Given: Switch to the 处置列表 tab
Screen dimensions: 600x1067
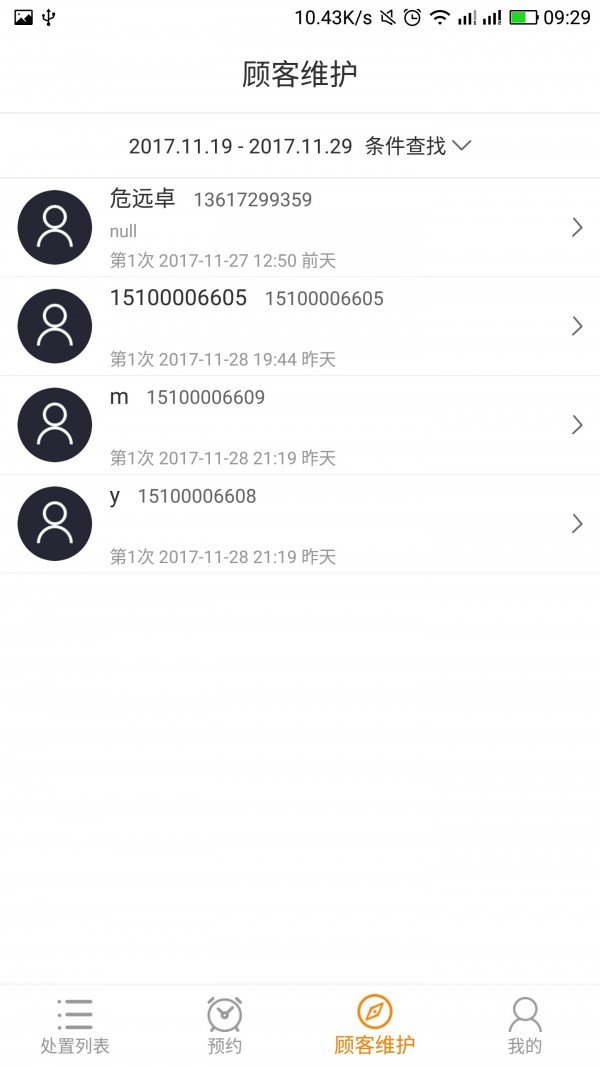Looking at the screenshot, I should pyautogui.click(x=75, y=1026).
